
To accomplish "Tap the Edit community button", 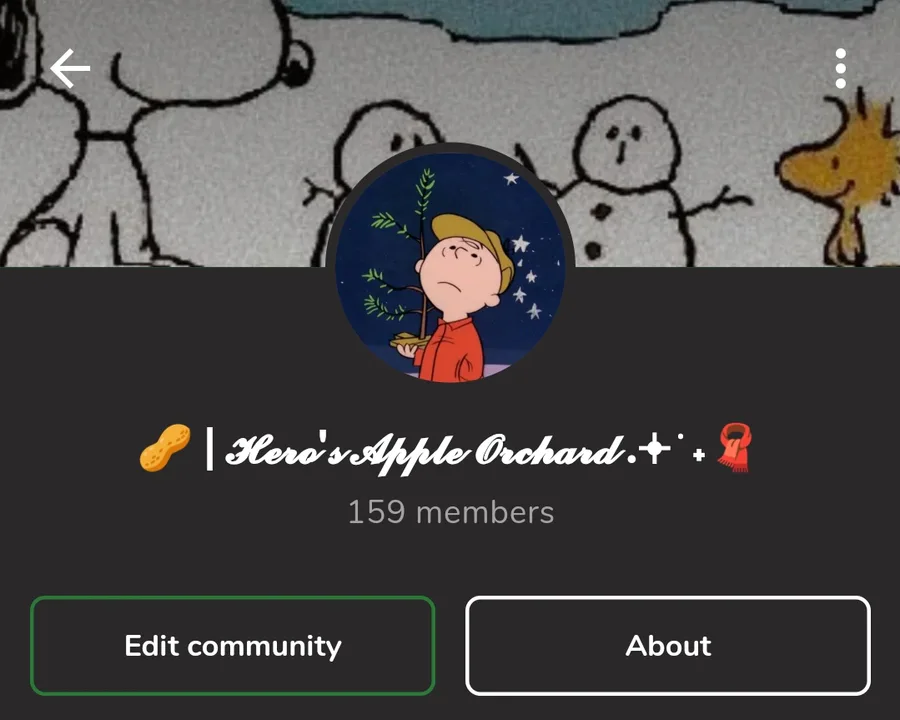I will pyautogui.click(x=232, y=646).
